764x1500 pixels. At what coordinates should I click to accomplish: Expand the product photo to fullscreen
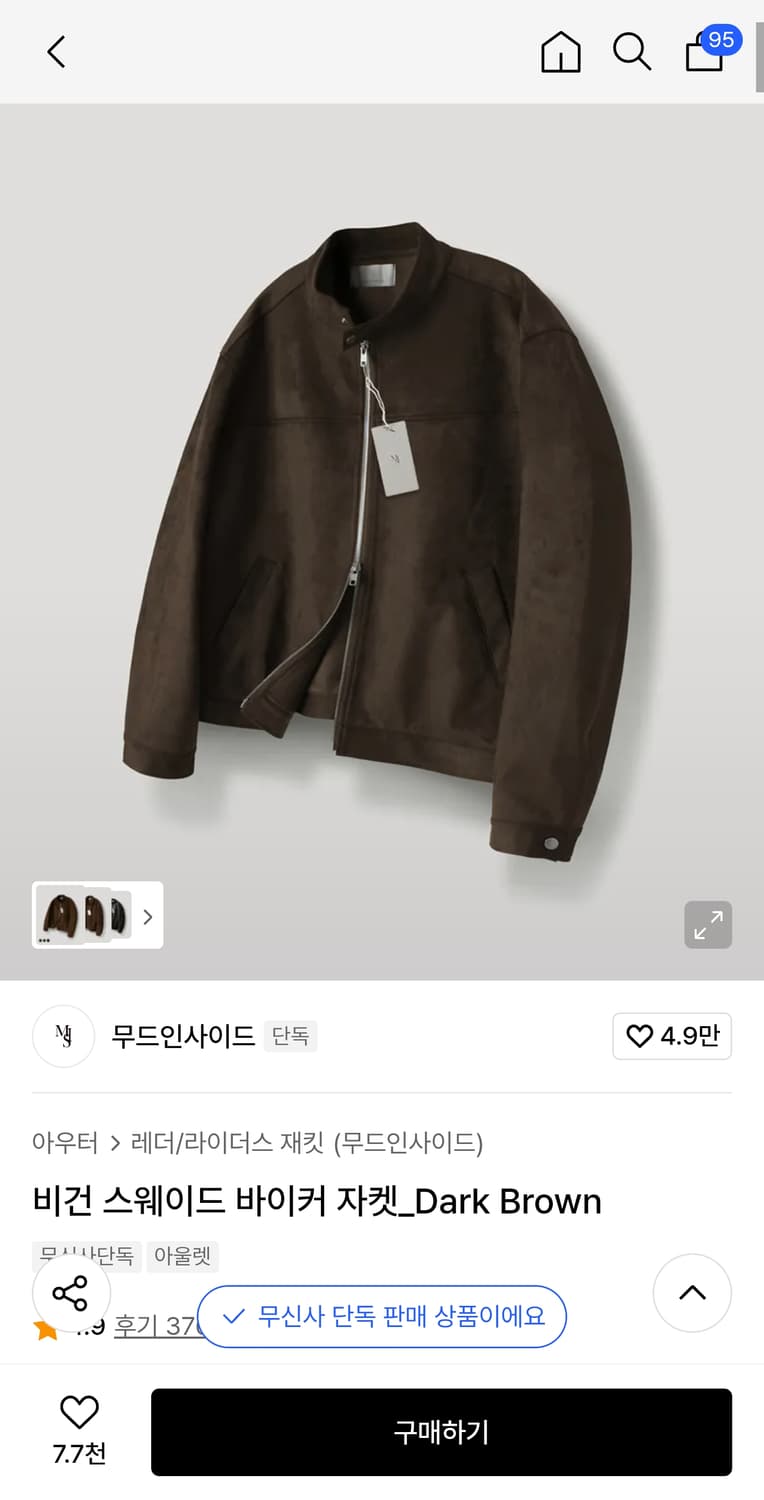[708, 925]
